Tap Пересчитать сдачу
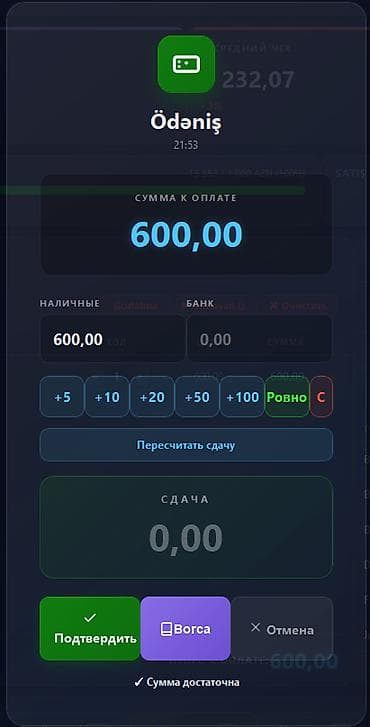 coord(186,445)
